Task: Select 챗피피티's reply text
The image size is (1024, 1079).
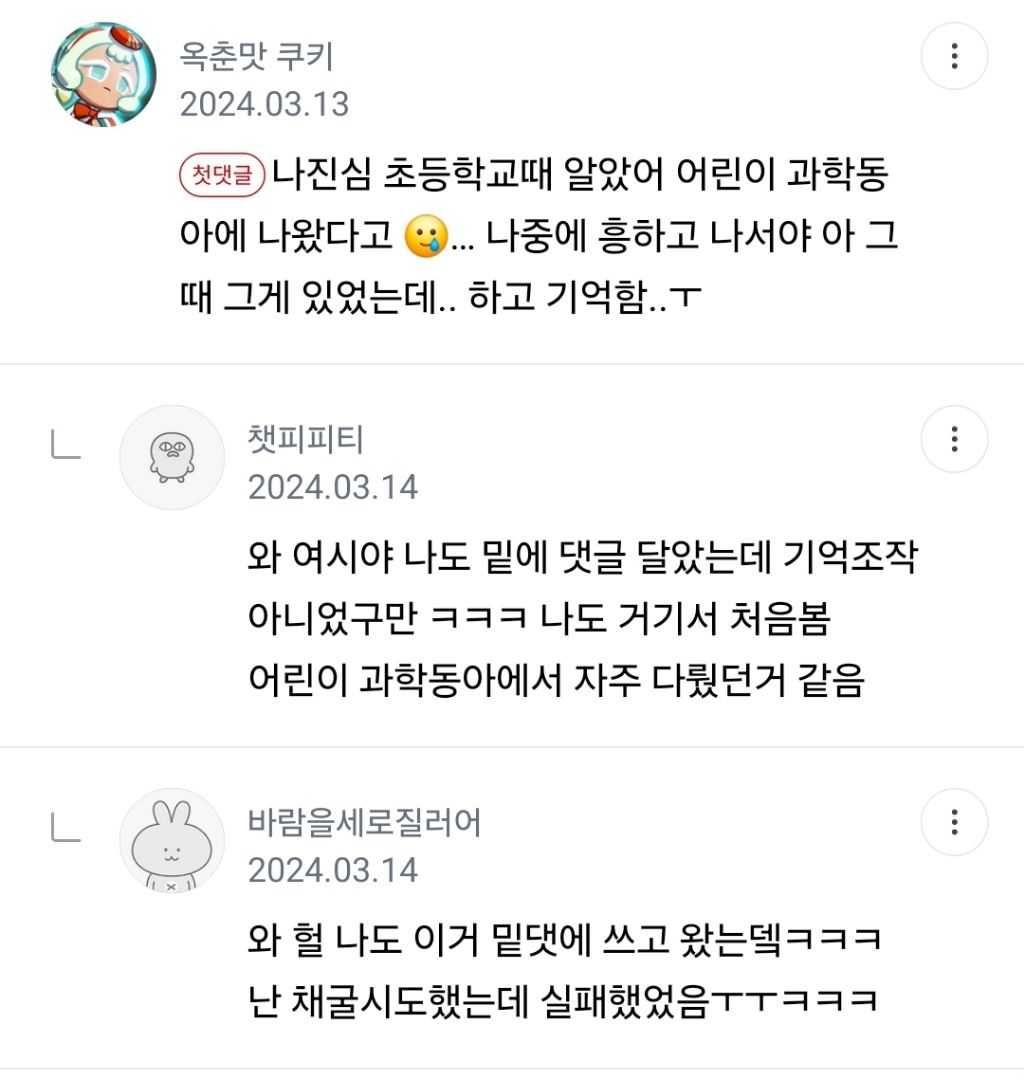Action: [590, 616]
